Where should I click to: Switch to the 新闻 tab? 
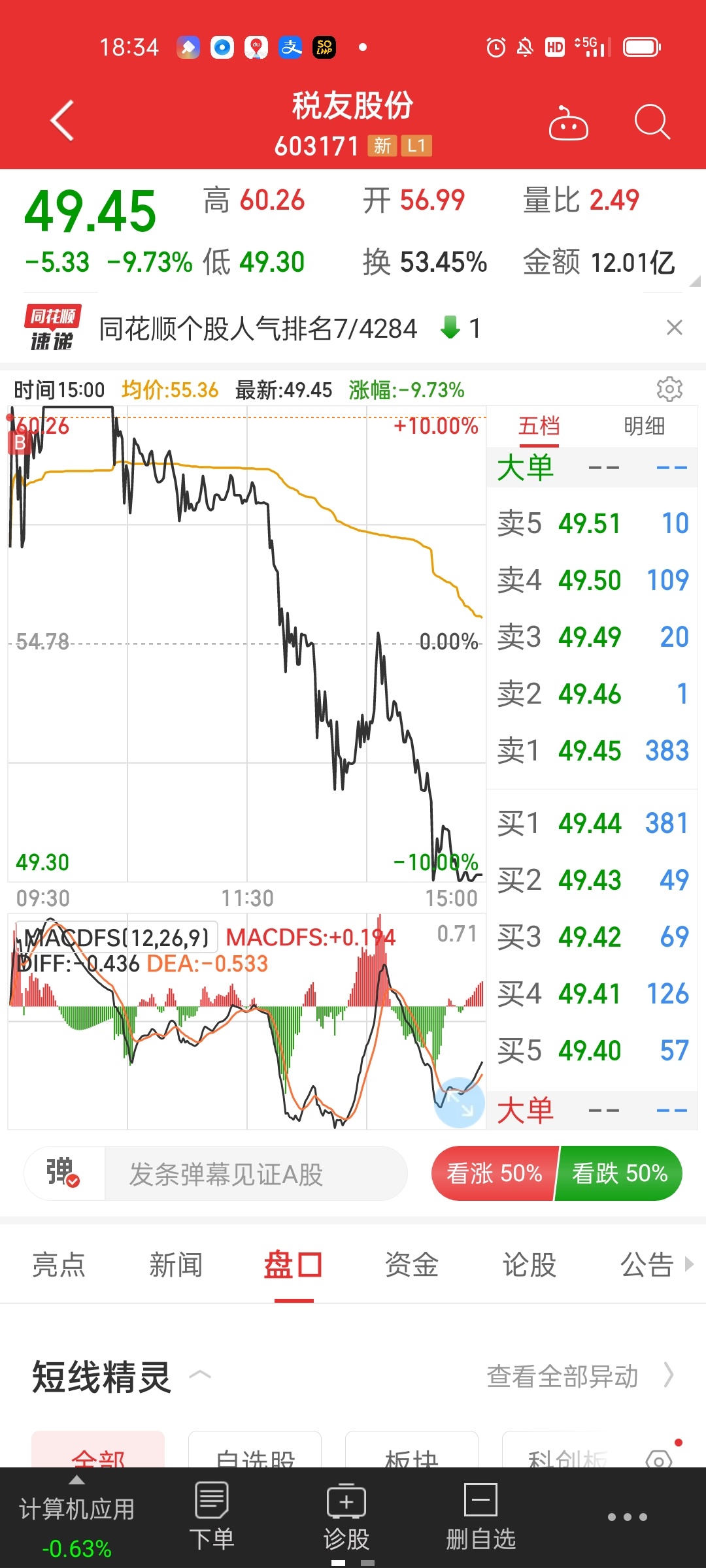[176, 1265]
